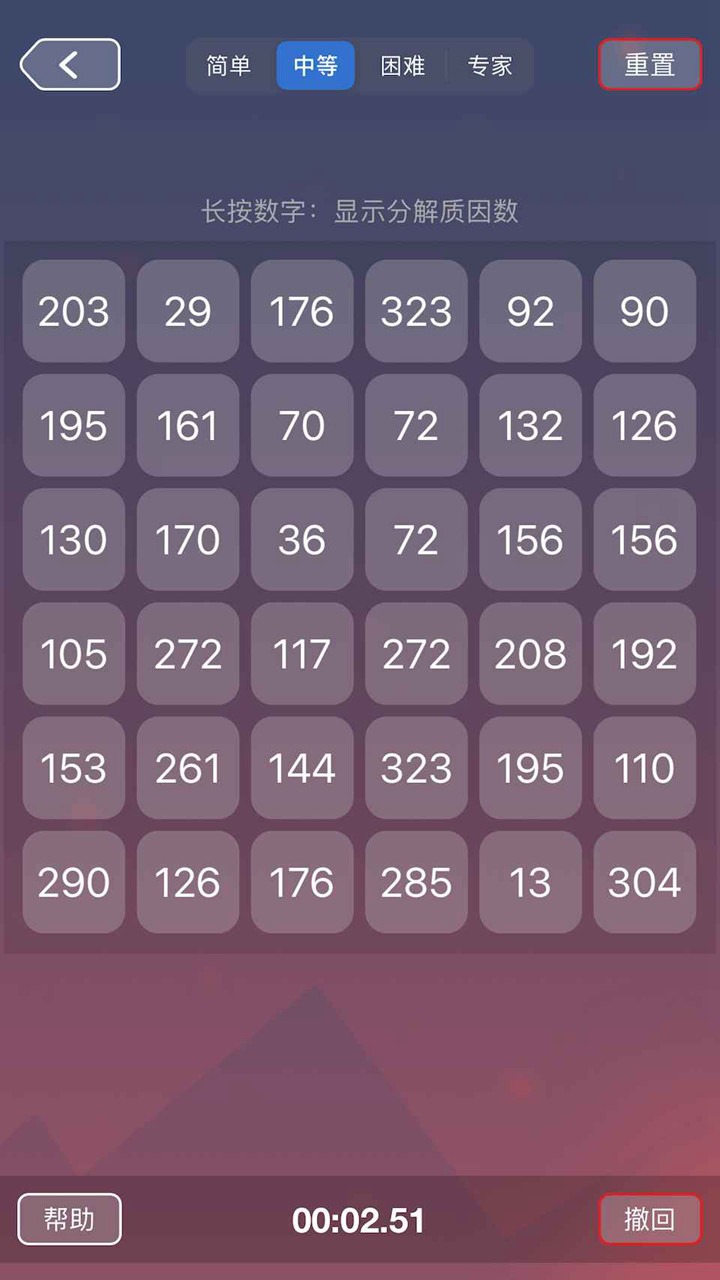720x1280 pixels.
Task: Select the number tile 203
Action: click(74, 312)
